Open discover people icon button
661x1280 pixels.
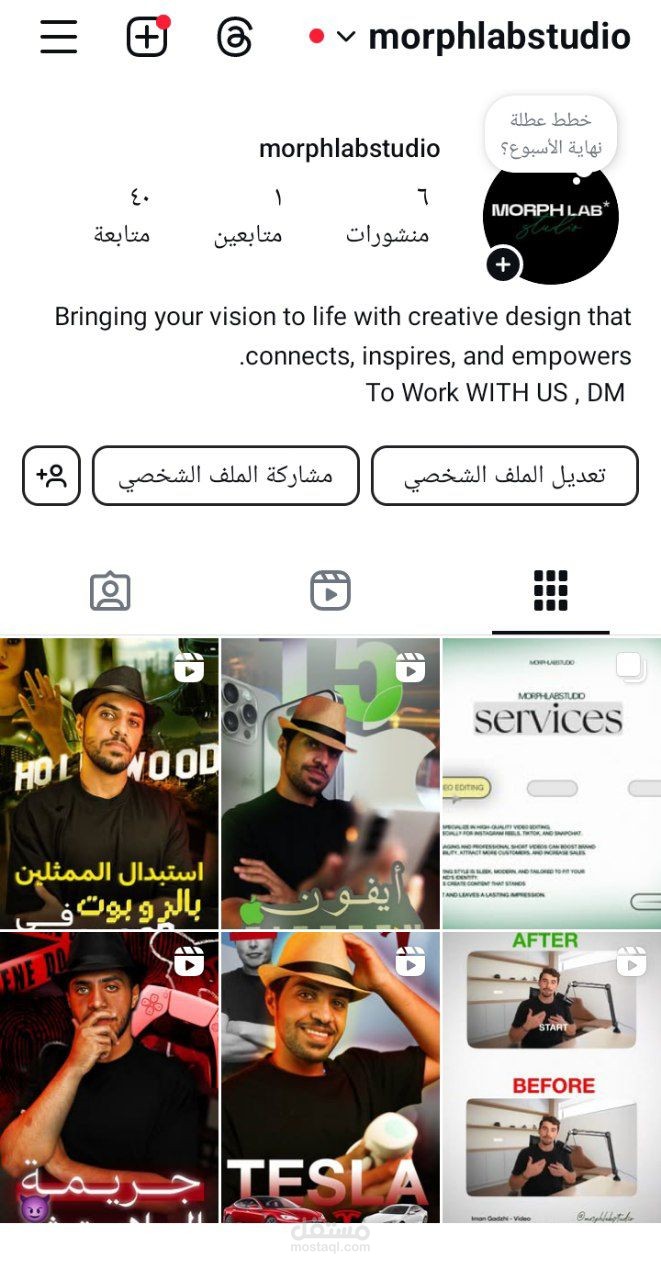(x=51, y=476)
